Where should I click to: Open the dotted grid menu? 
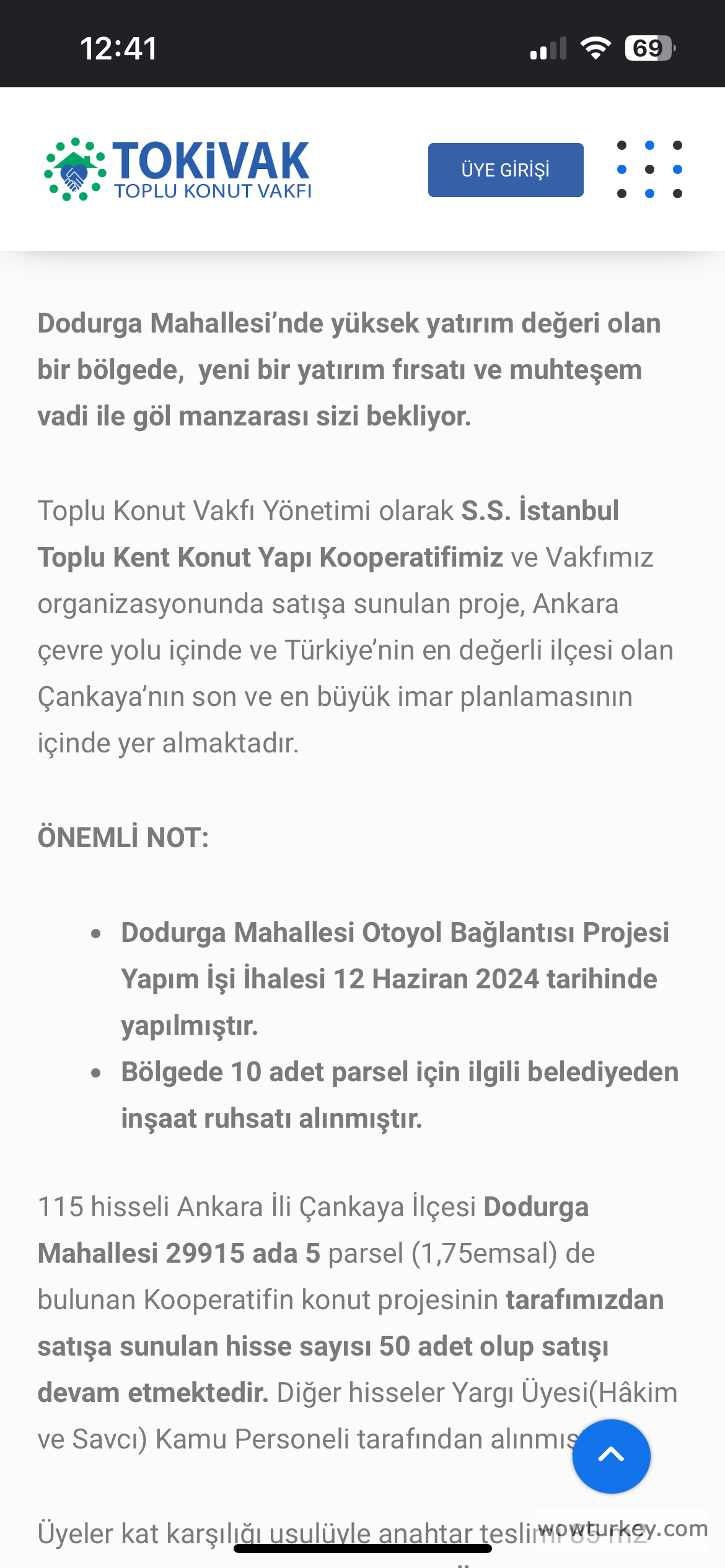tap(649, 170)
